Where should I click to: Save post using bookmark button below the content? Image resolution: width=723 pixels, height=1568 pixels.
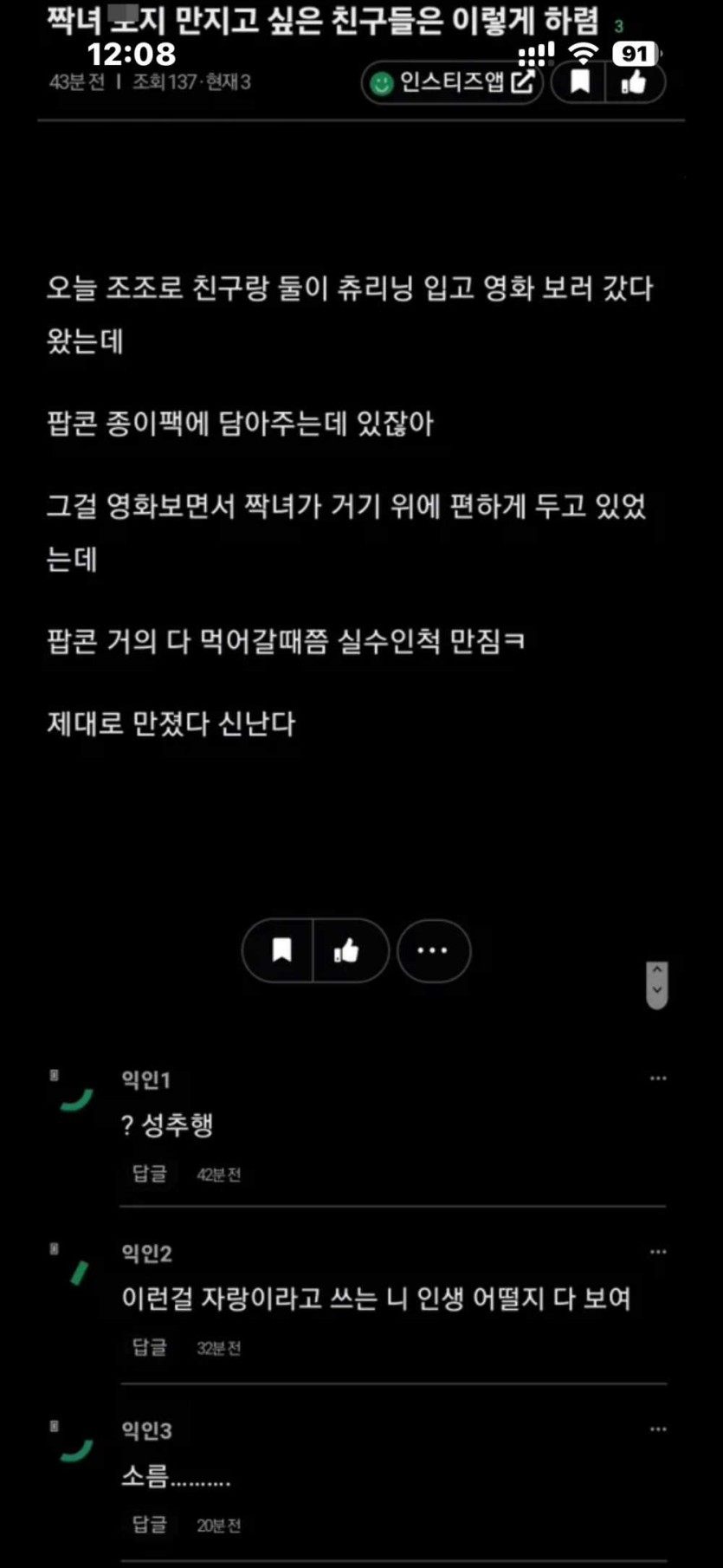(x=281, y=950)
